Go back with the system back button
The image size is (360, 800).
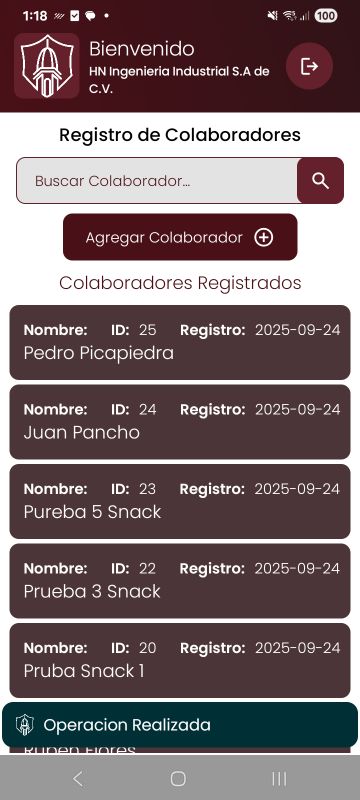pyautogui.click(x=78, y=779)
